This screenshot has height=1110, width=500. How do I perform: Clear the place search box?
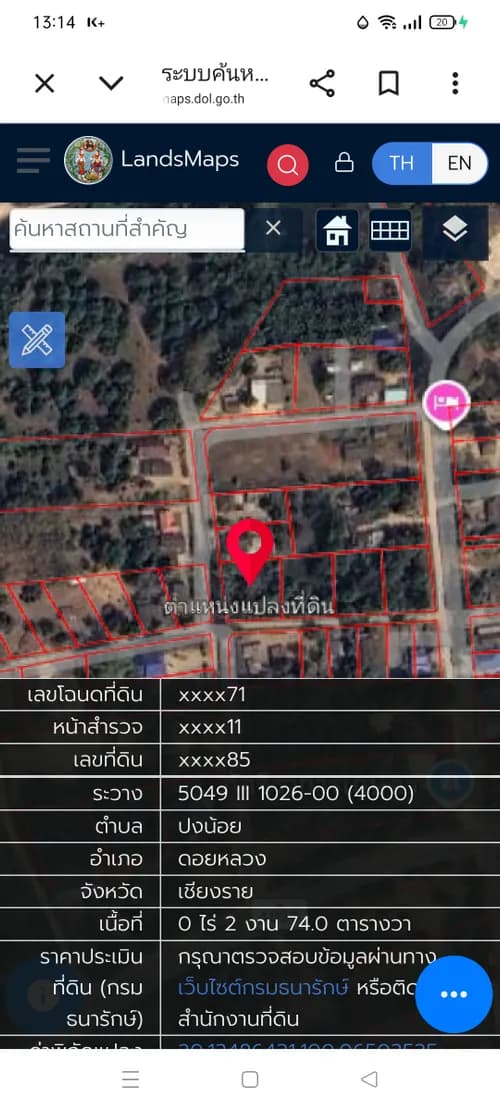tap(273, 228)
